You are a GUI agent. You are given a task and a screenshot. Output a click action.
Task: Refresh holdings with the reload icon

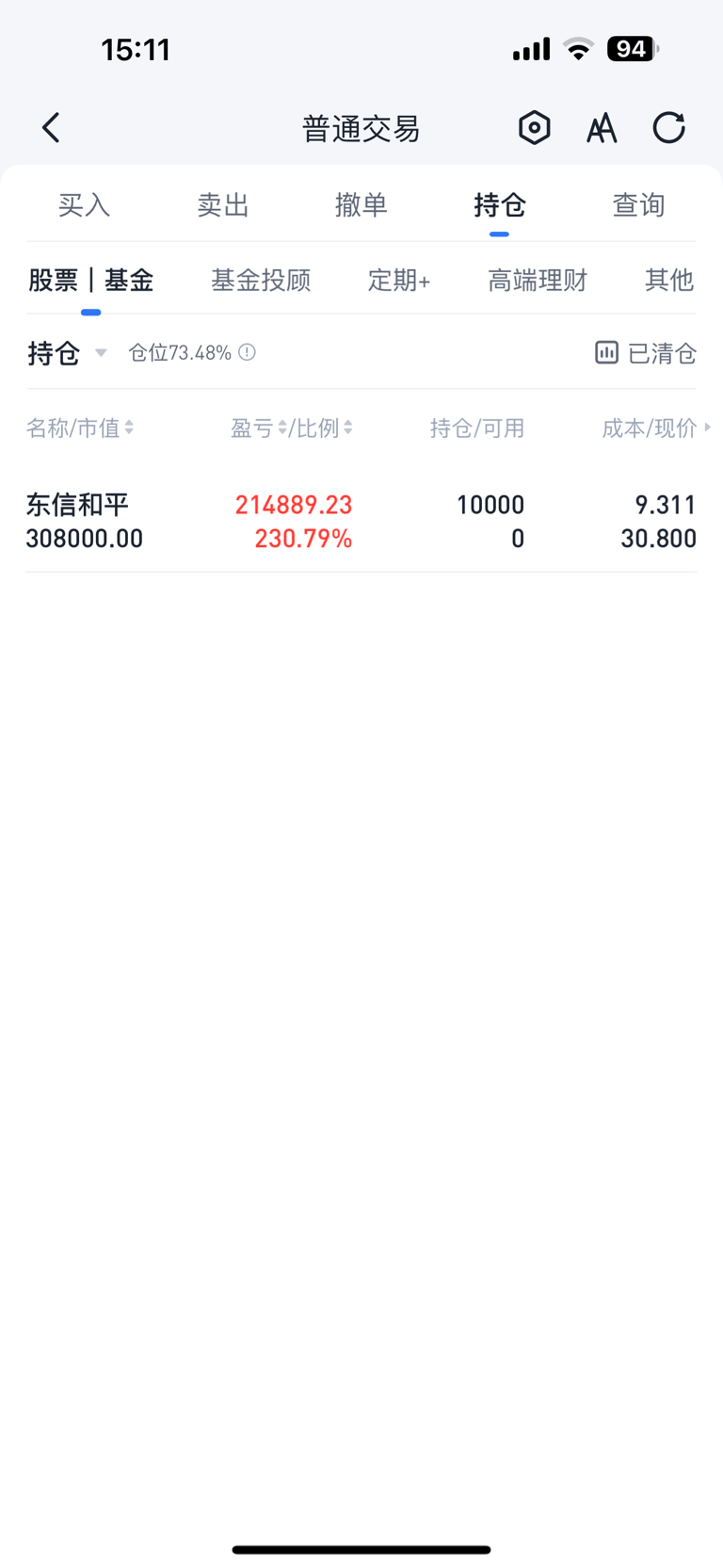pos(669,127)
